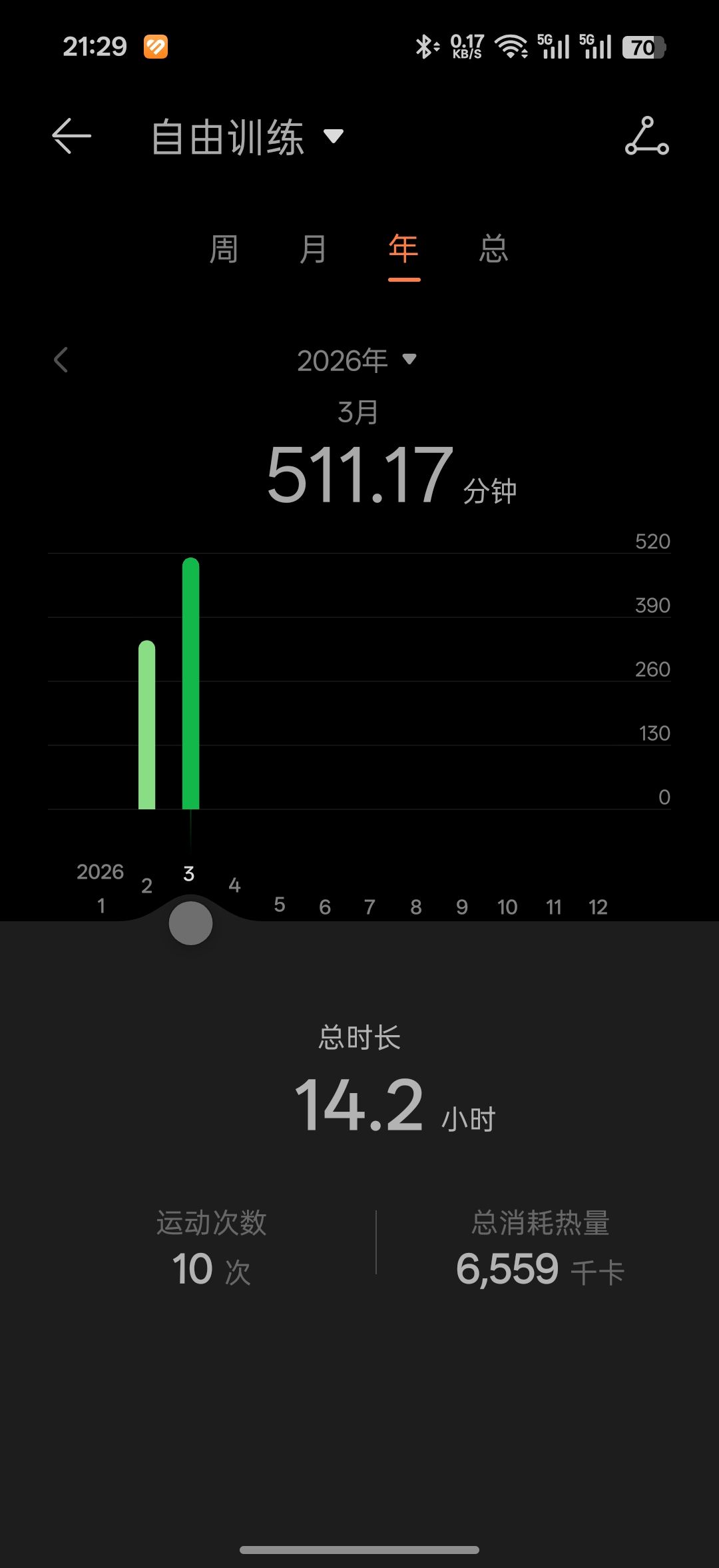Open the route icon at top right
Viewport: 719px width, 1568px height.
[646, 137]
